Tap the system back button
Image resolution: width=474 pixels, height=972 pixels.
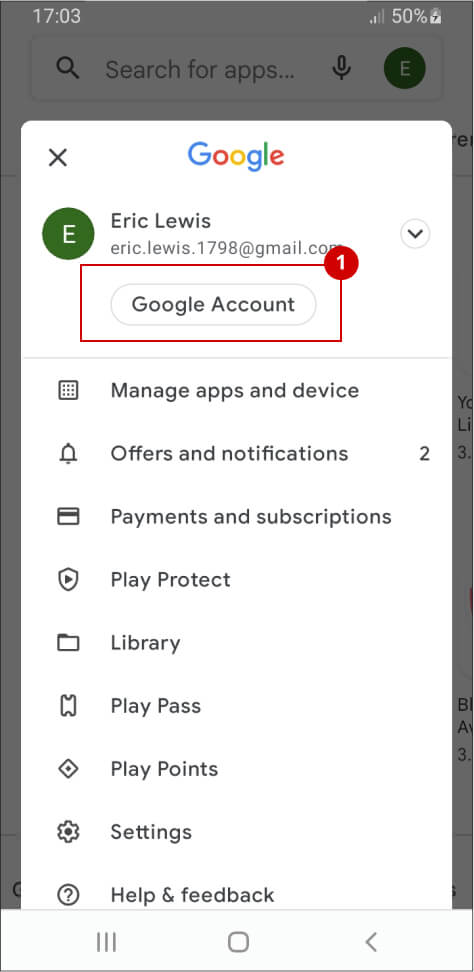(371, 942)
